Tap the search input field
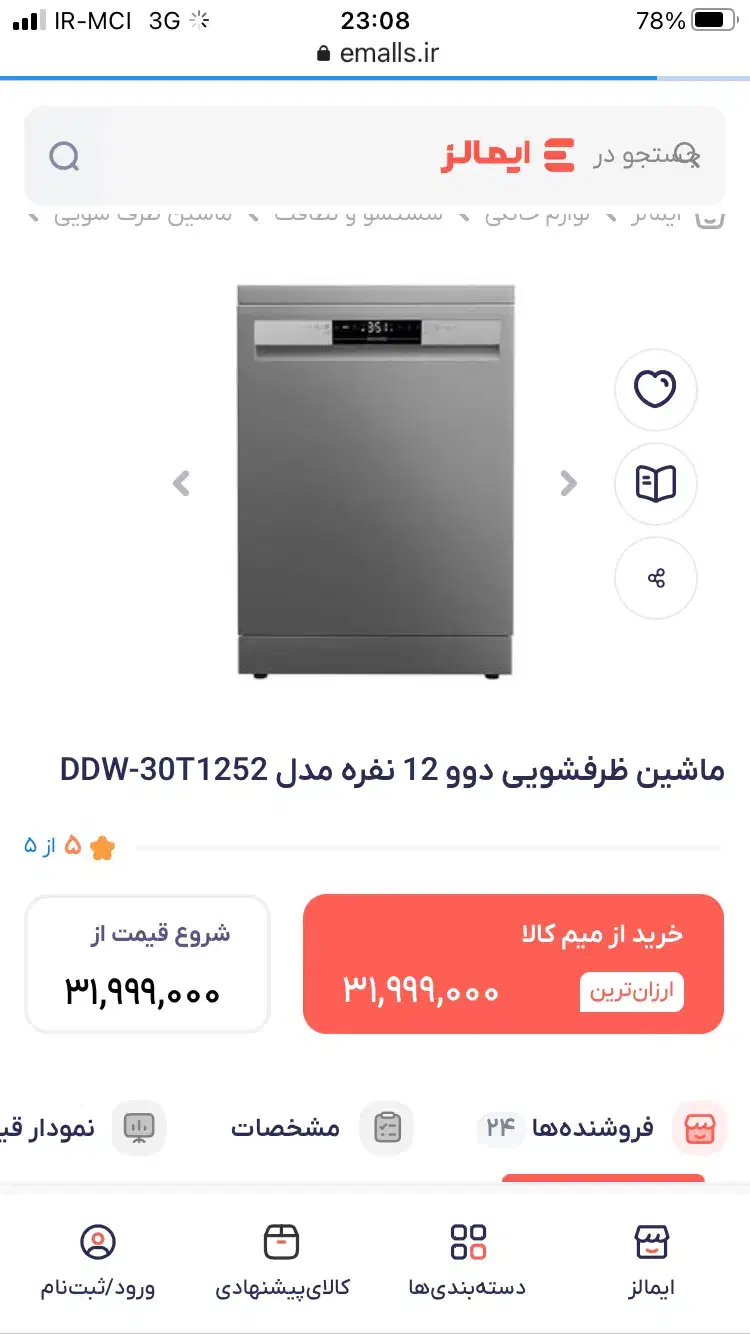The image size is (750, 1334). 350,156
